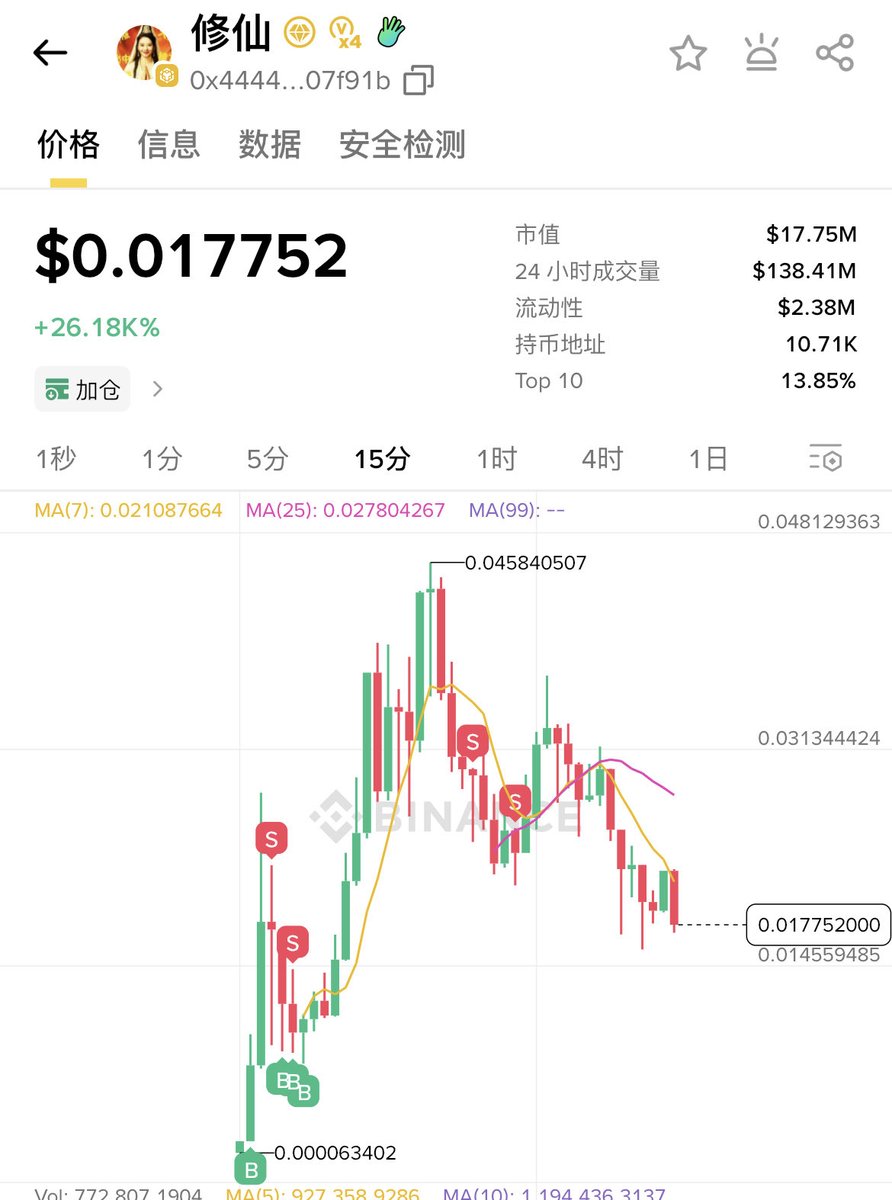Switch chart to 1分 interval

coord(162,459)
